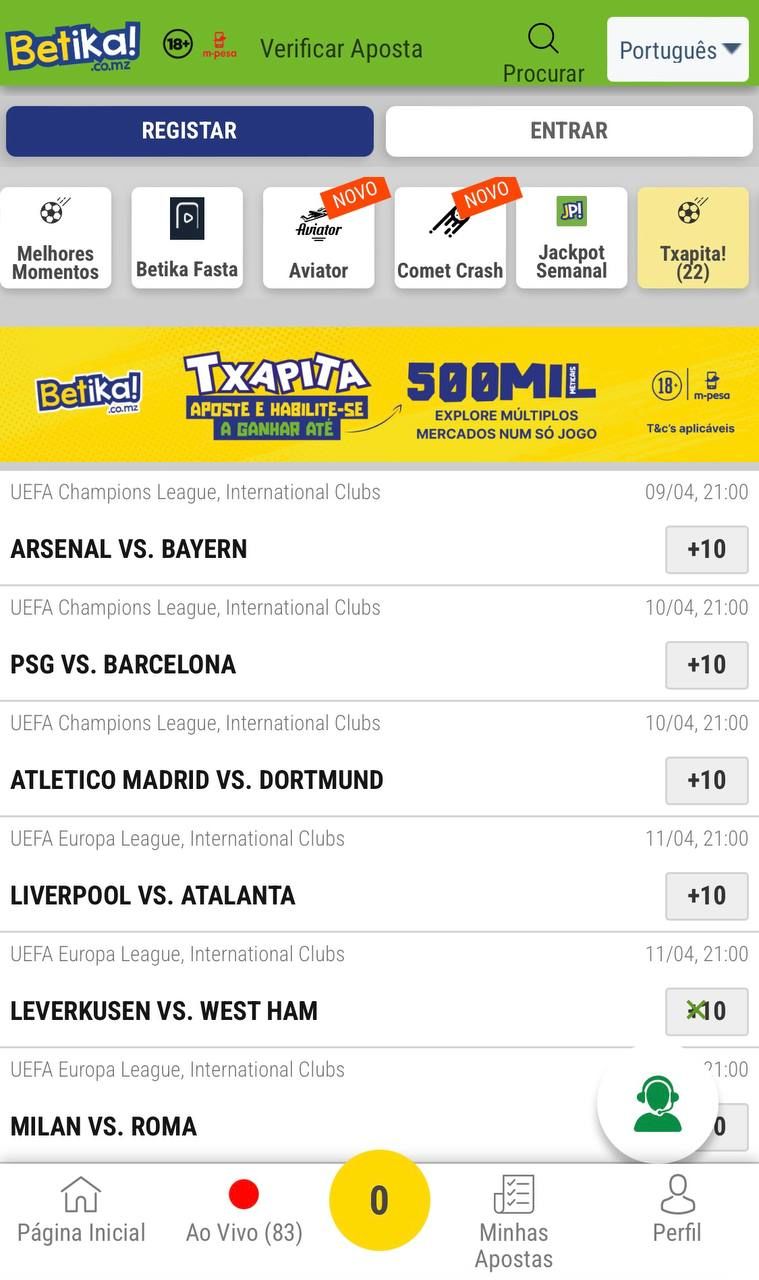
Task: Tap the ENTRAR button
Action: 568,131
